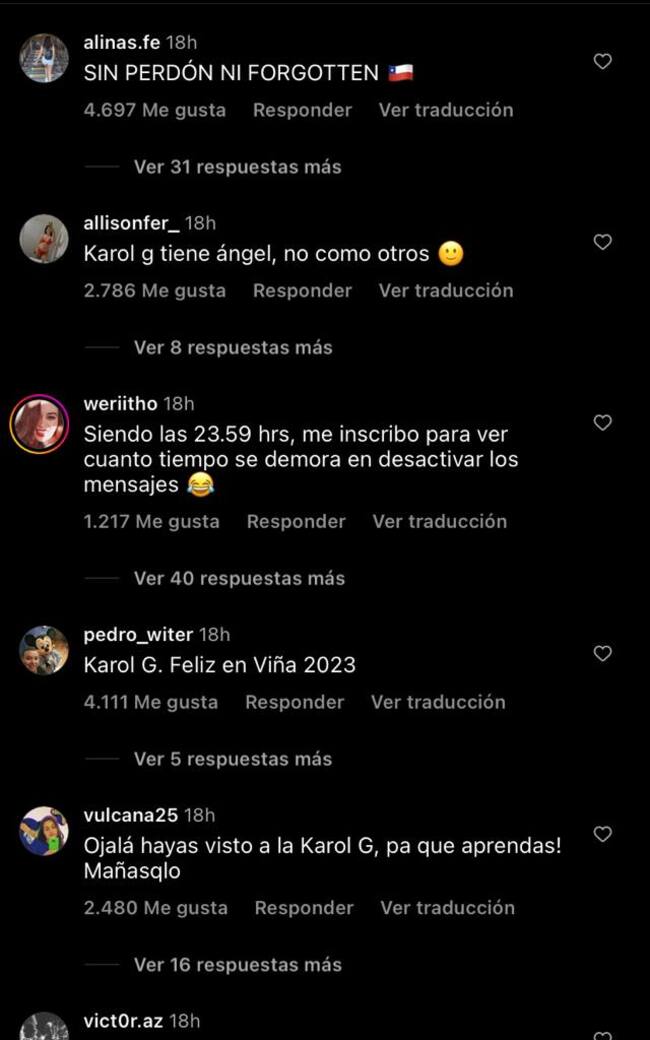Open pedro_witer's profile via username

[138, 635]
